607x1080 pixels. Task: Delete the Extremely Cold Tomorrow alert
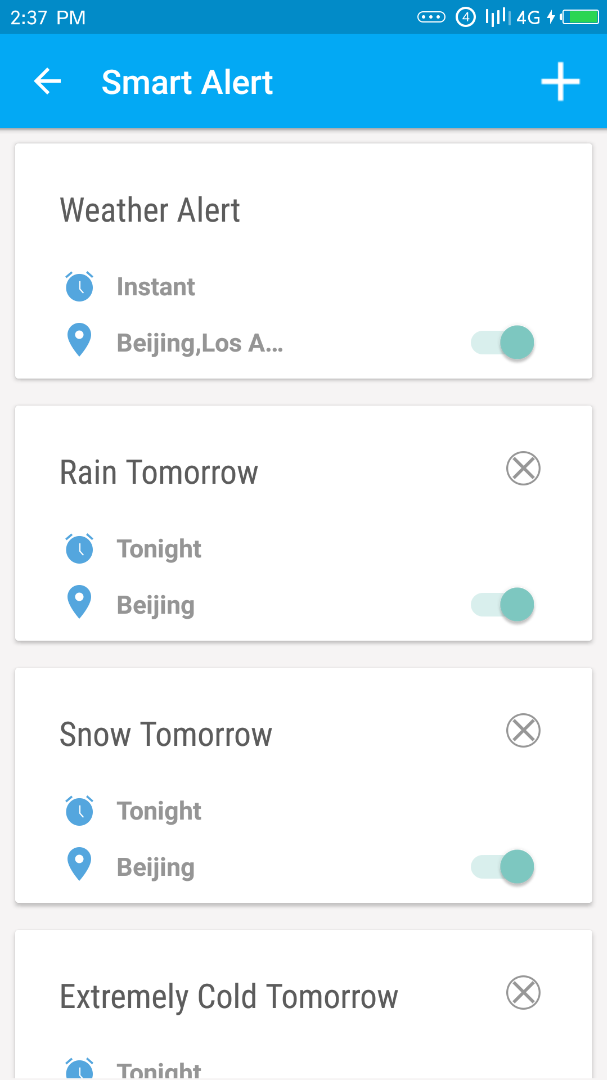tap(523, 993)
